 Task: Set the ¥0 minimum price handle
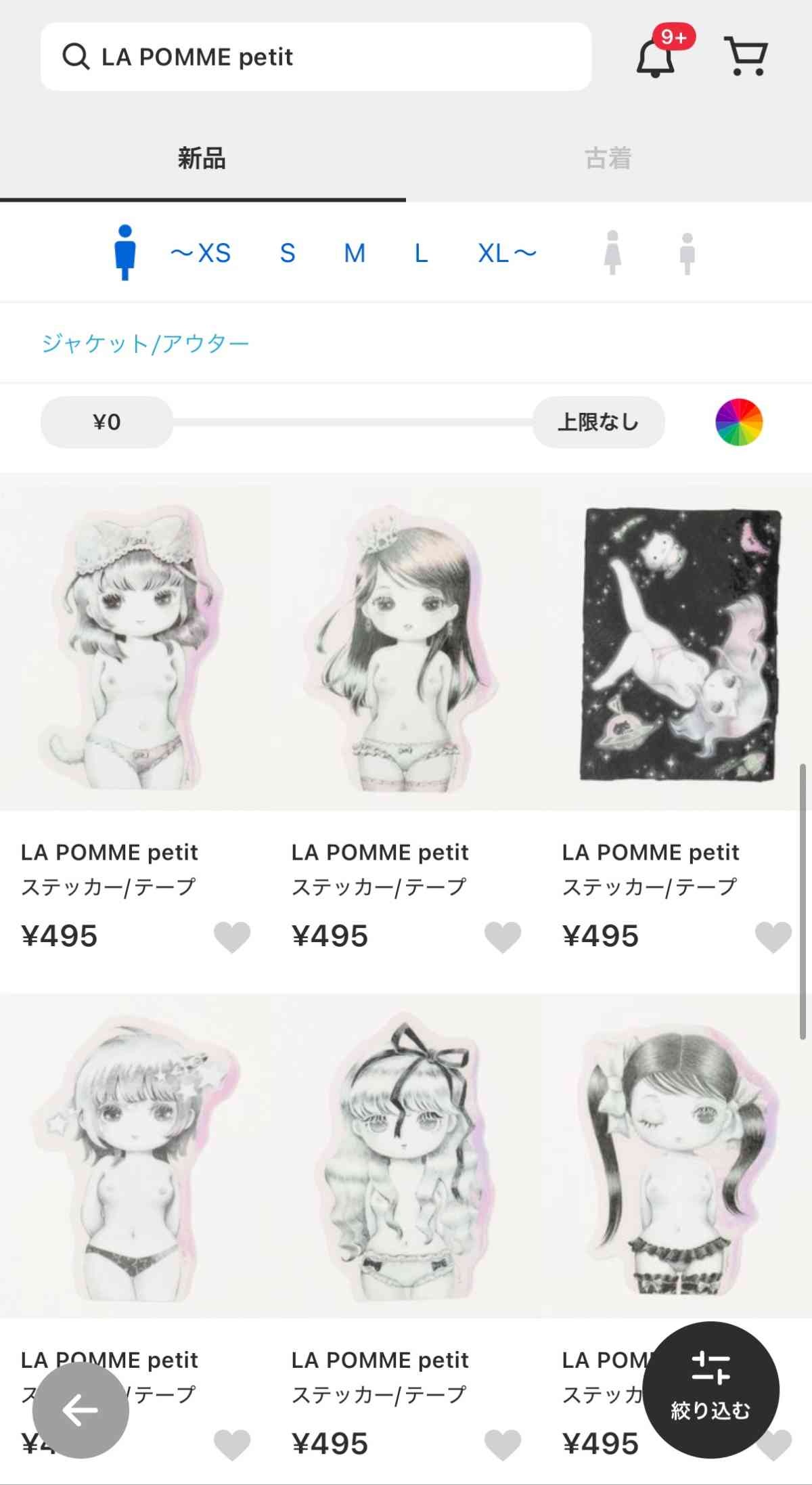click(x=106, y=422)
